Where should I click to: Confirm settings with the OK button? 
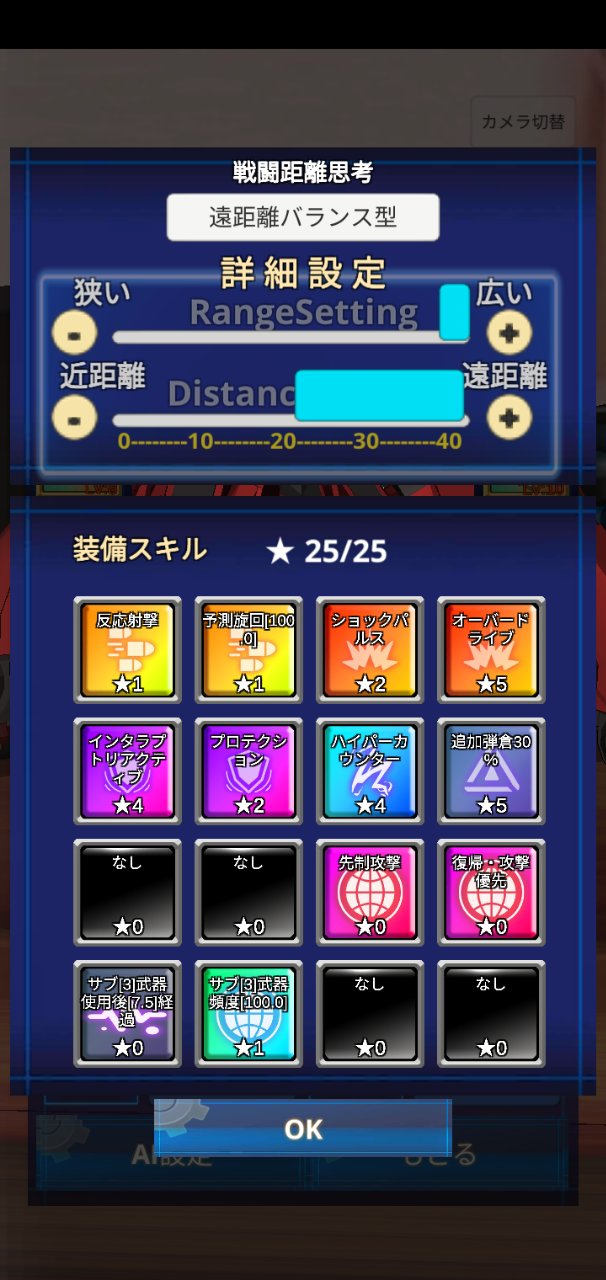point(303,1129)
